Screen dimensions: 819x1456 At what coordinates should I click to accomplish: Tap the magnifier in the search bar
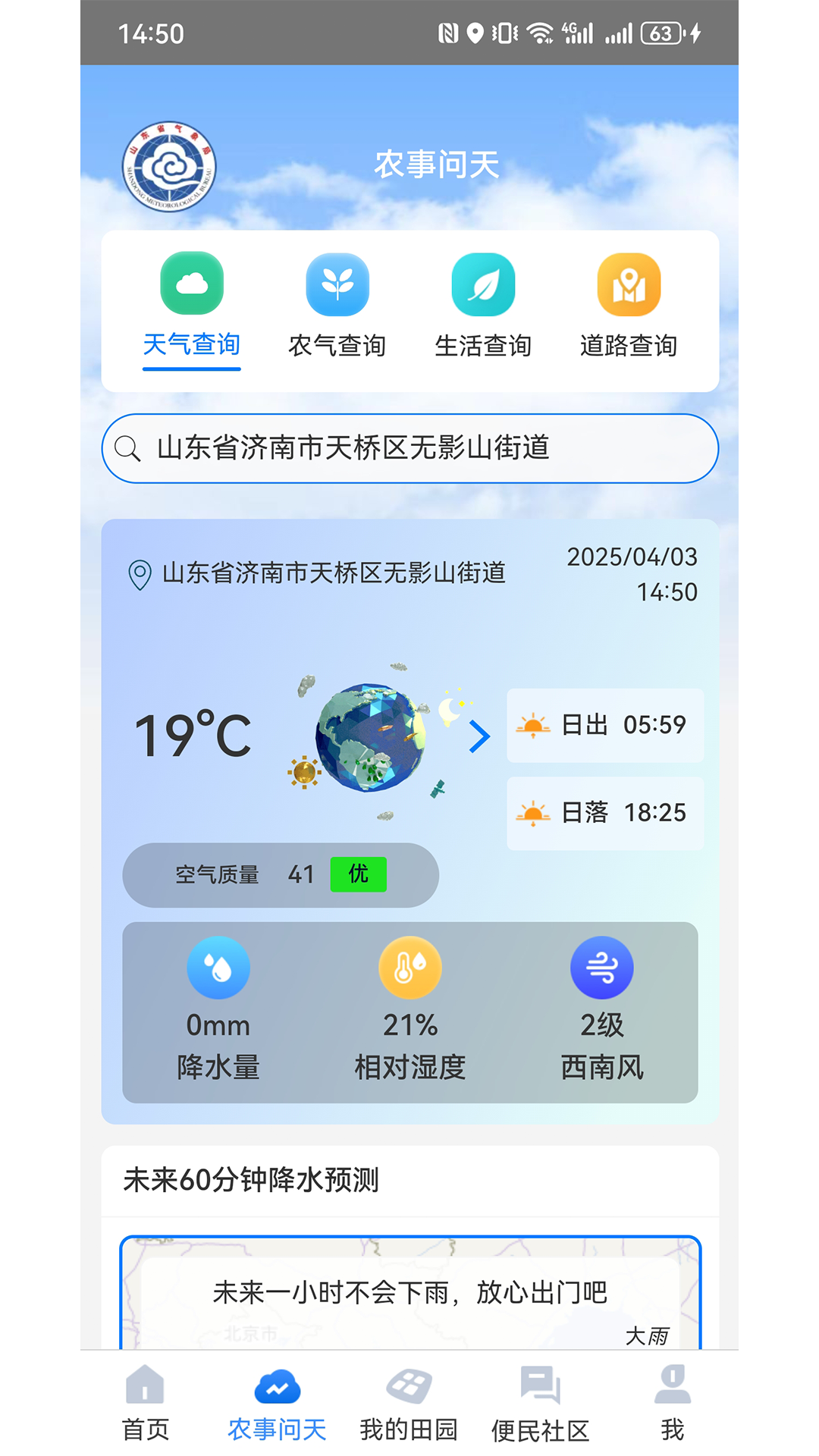coord(127,448)
